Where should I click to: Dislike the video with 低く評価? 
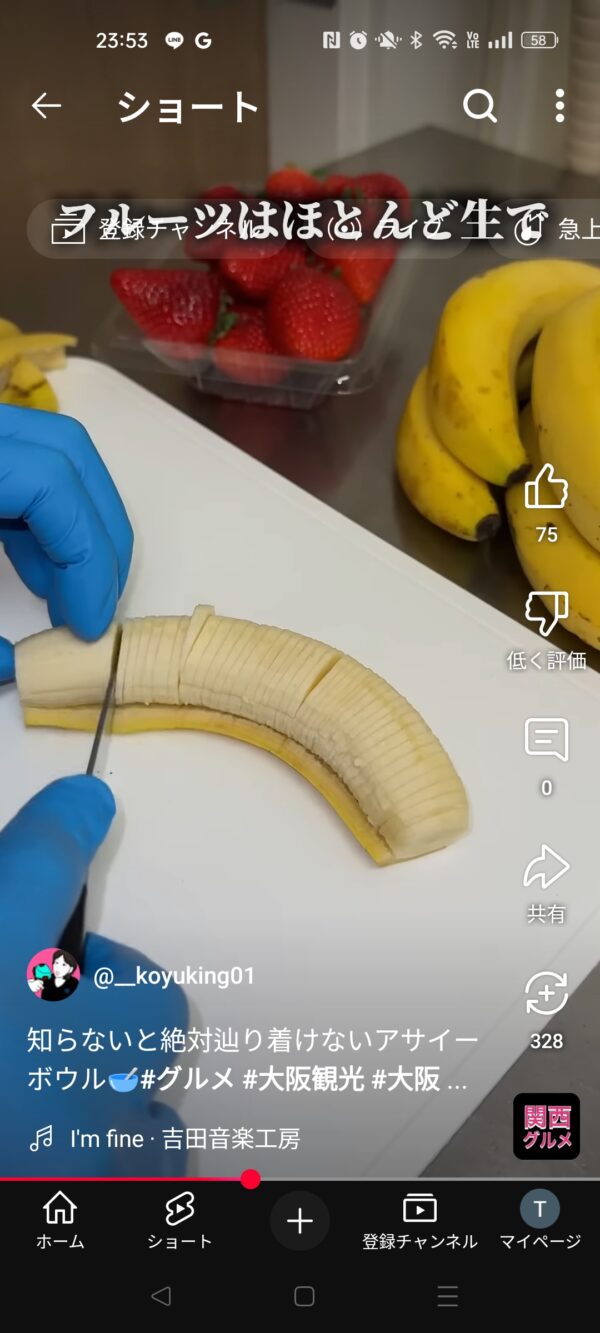click(546, 614)
